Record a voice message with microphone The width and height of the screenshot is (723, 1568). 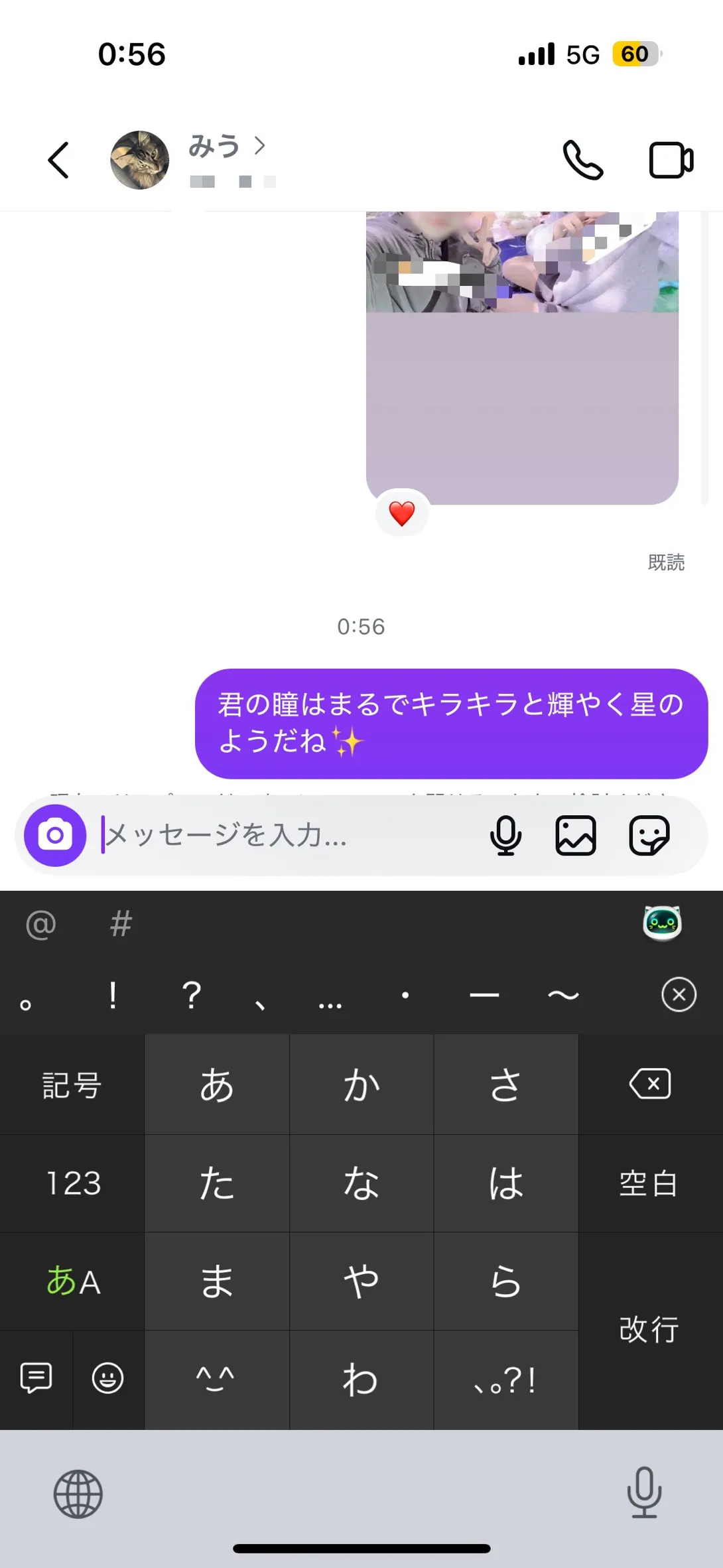pyautogui.click(x=505, y=835)
